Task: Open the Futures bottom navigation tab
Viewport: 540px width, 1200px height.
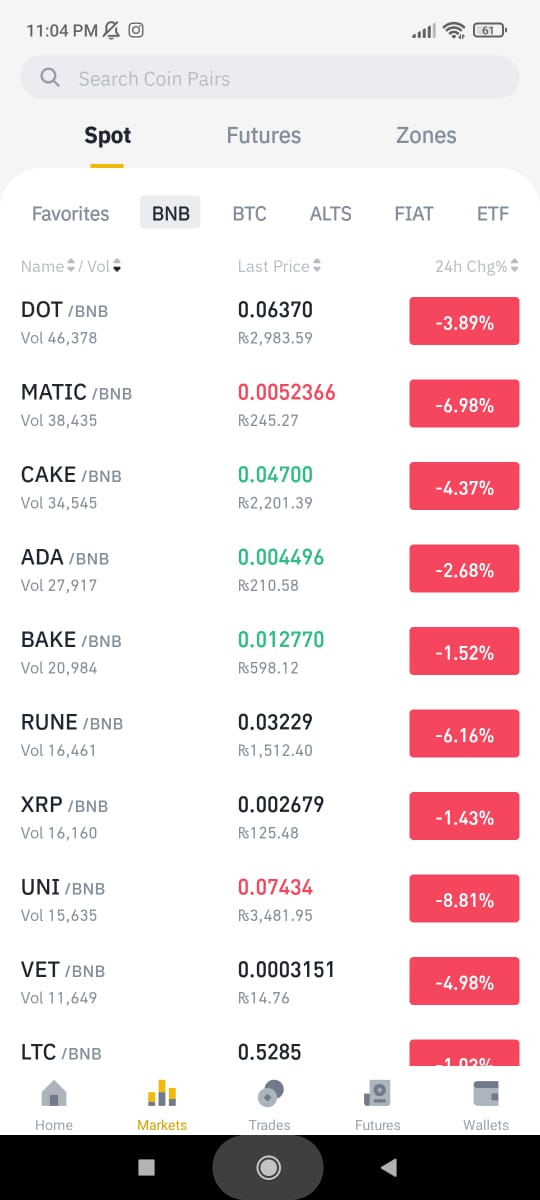Action: [378, 1105]
